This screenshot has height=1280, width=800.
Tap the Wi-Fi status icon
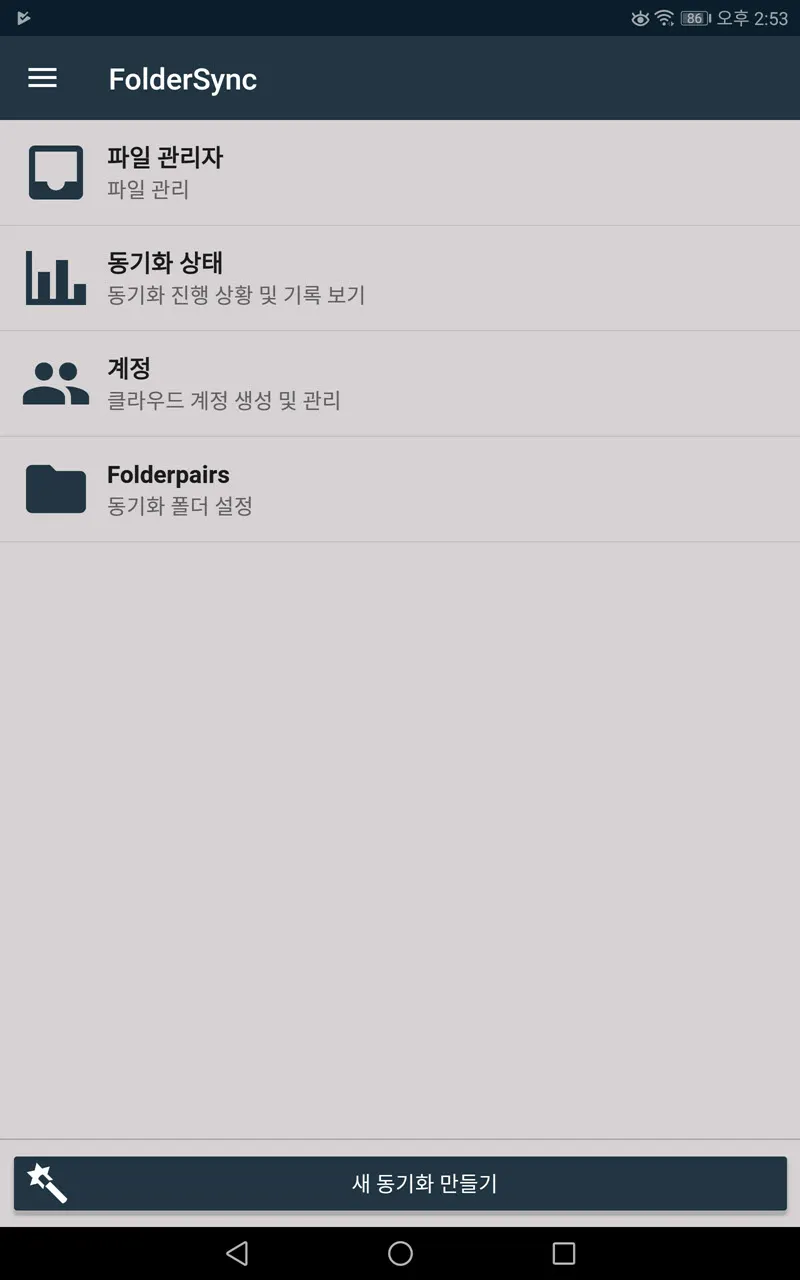665,17
